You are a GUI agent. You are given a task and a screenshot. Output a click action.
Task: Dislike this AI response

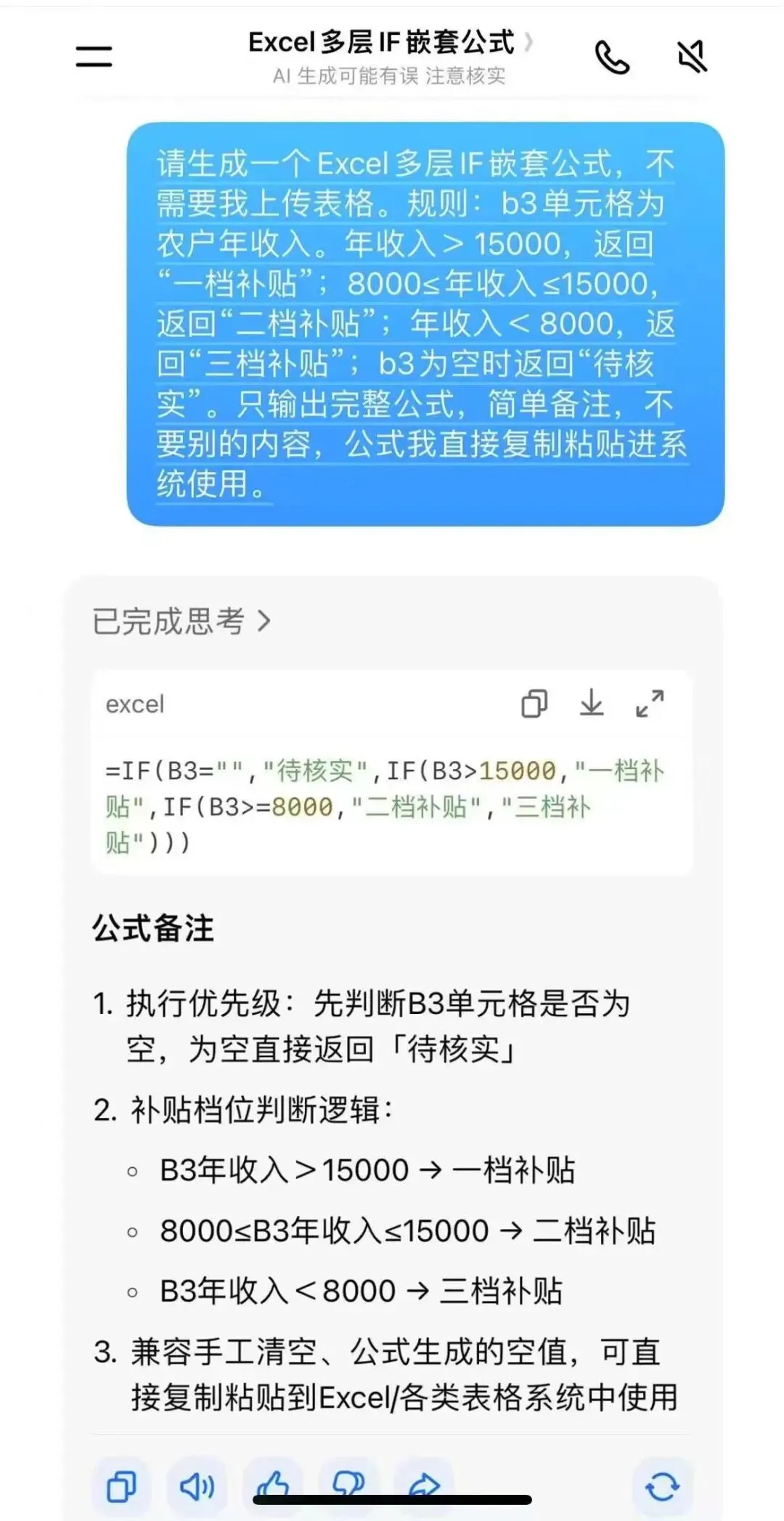[348, 1486]
